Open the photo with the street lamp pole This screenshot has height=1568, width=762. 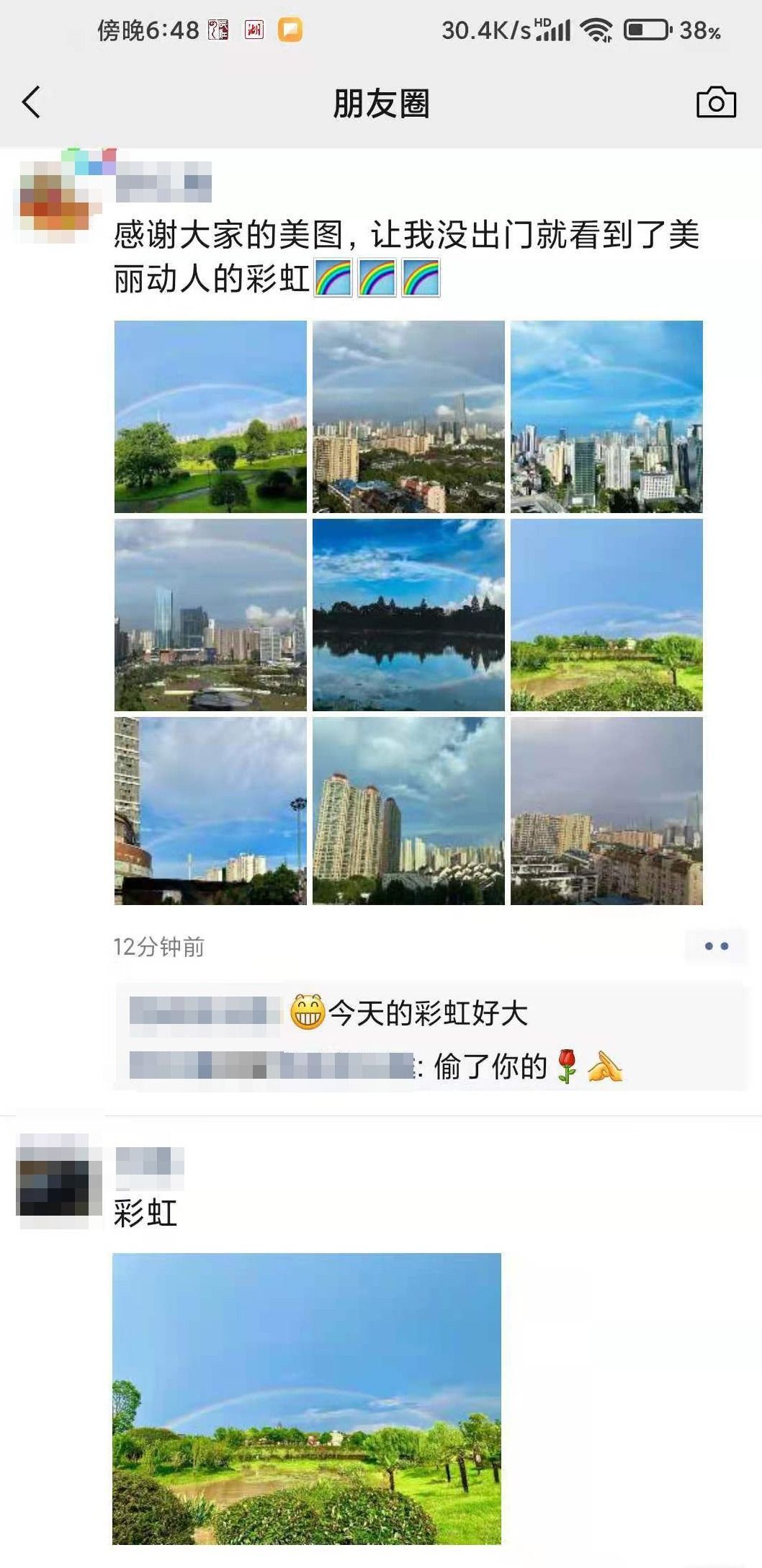pos(210,811)
